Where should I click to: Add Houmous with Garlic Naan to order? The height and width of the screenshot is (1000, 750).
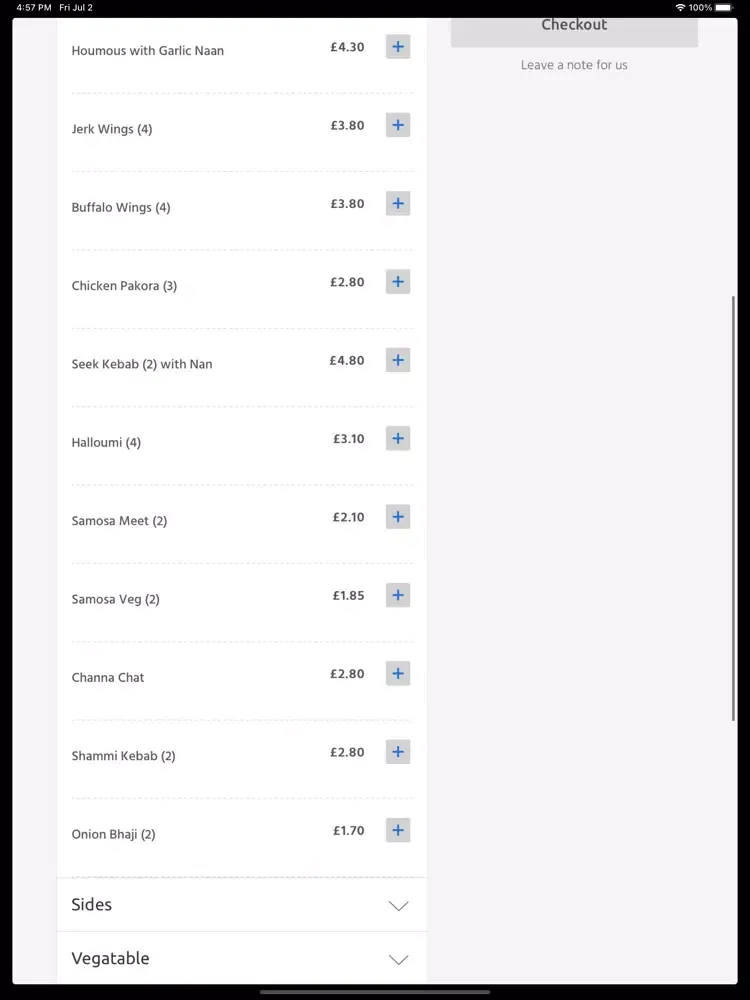398,47
